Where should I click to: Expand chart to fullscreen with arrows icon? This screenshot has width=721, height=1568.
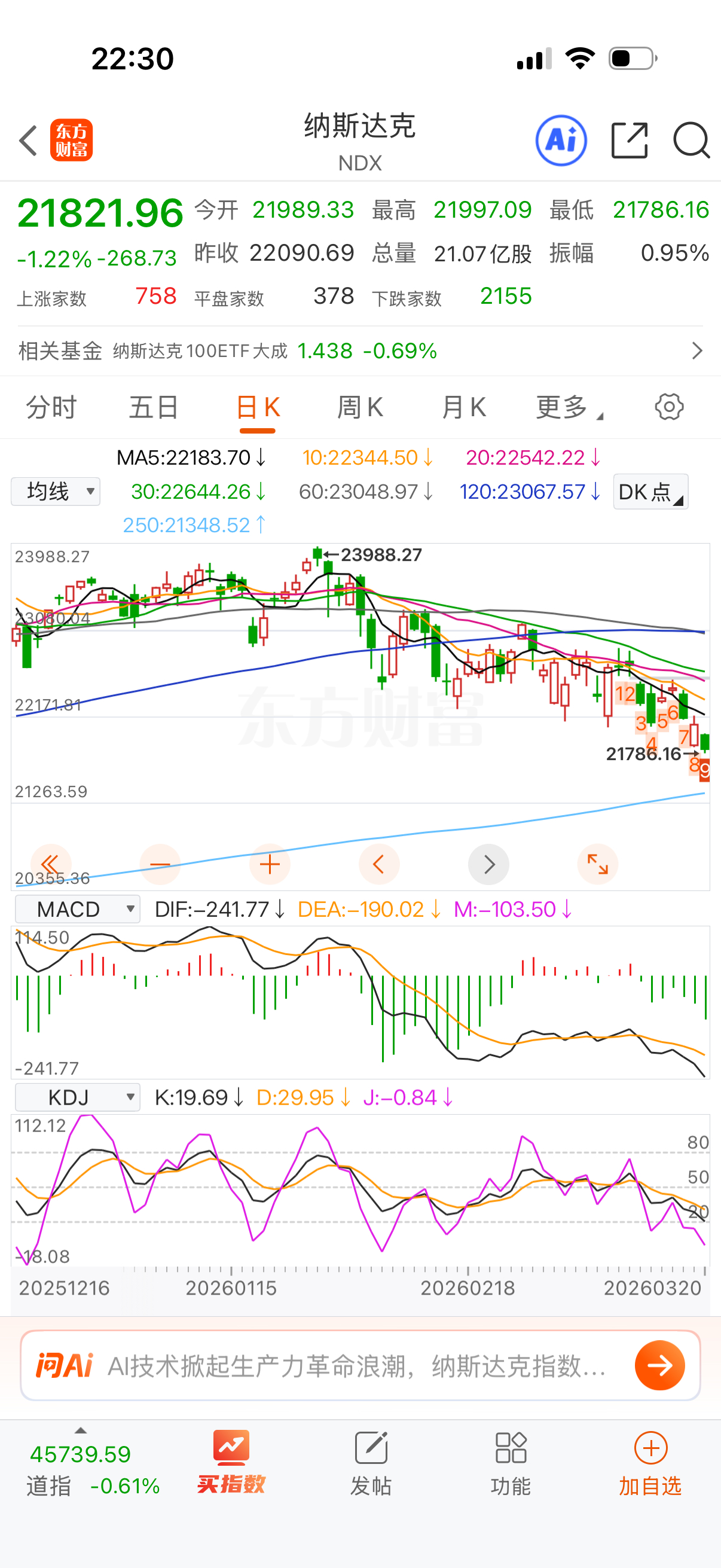(597, 864)
